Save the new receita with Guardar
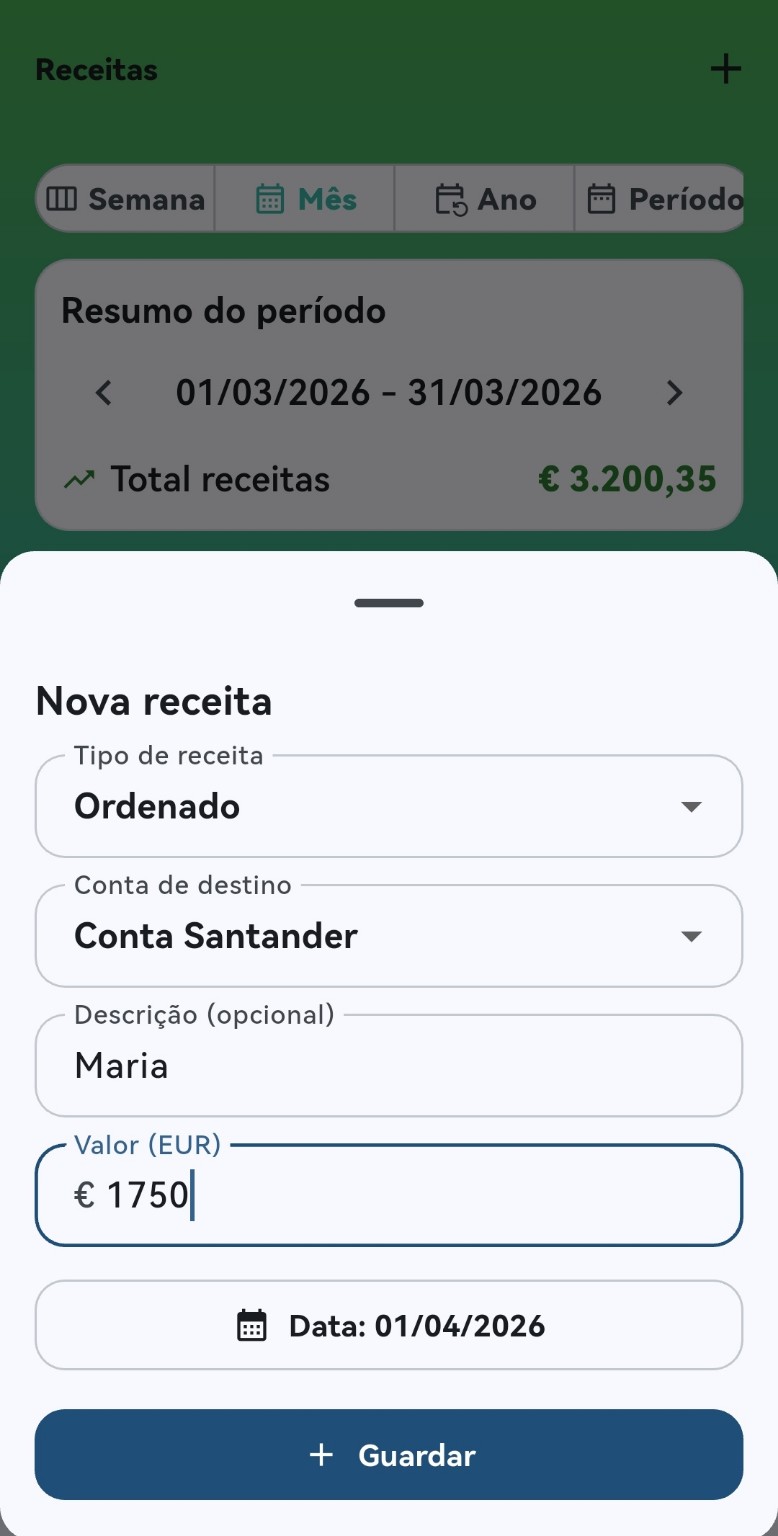The width and height of the screenshot is (778, 1536). pos(389,1455)
